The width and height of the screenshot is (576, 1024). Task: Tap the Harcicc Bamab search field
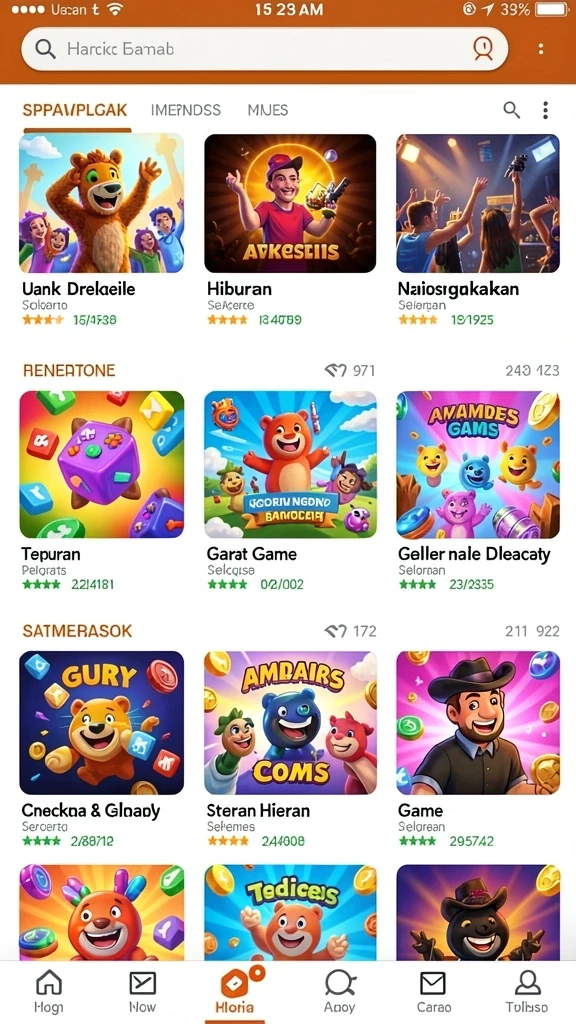click(x=264, y=49)
